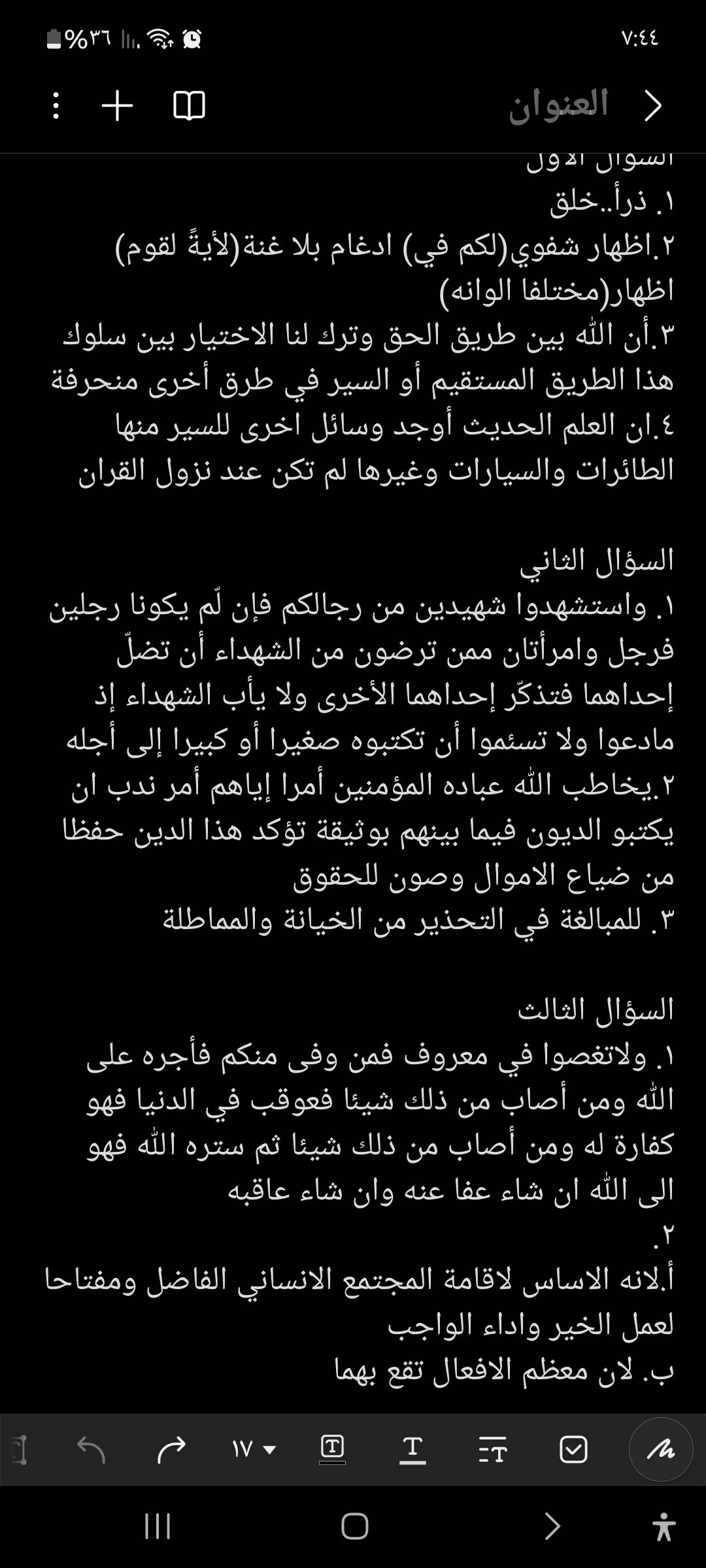
Task: Open the font size ١٧ dropdown
Action: coord(254,1450)
